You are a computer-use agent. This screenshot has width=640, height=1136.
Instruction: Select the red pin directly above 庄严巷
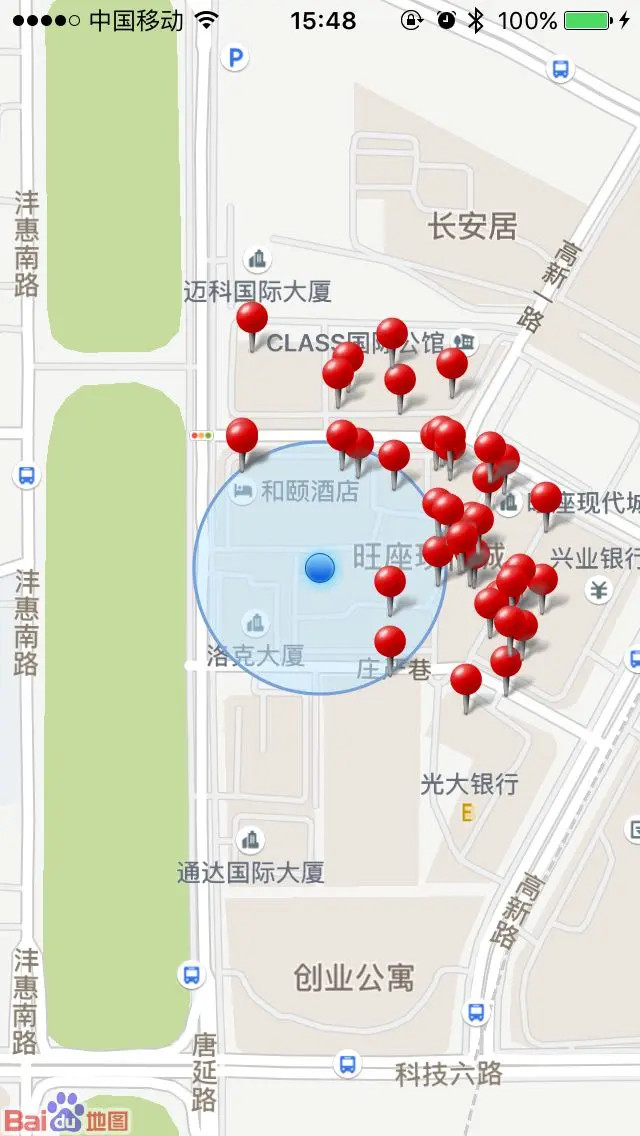pos(390,642)
